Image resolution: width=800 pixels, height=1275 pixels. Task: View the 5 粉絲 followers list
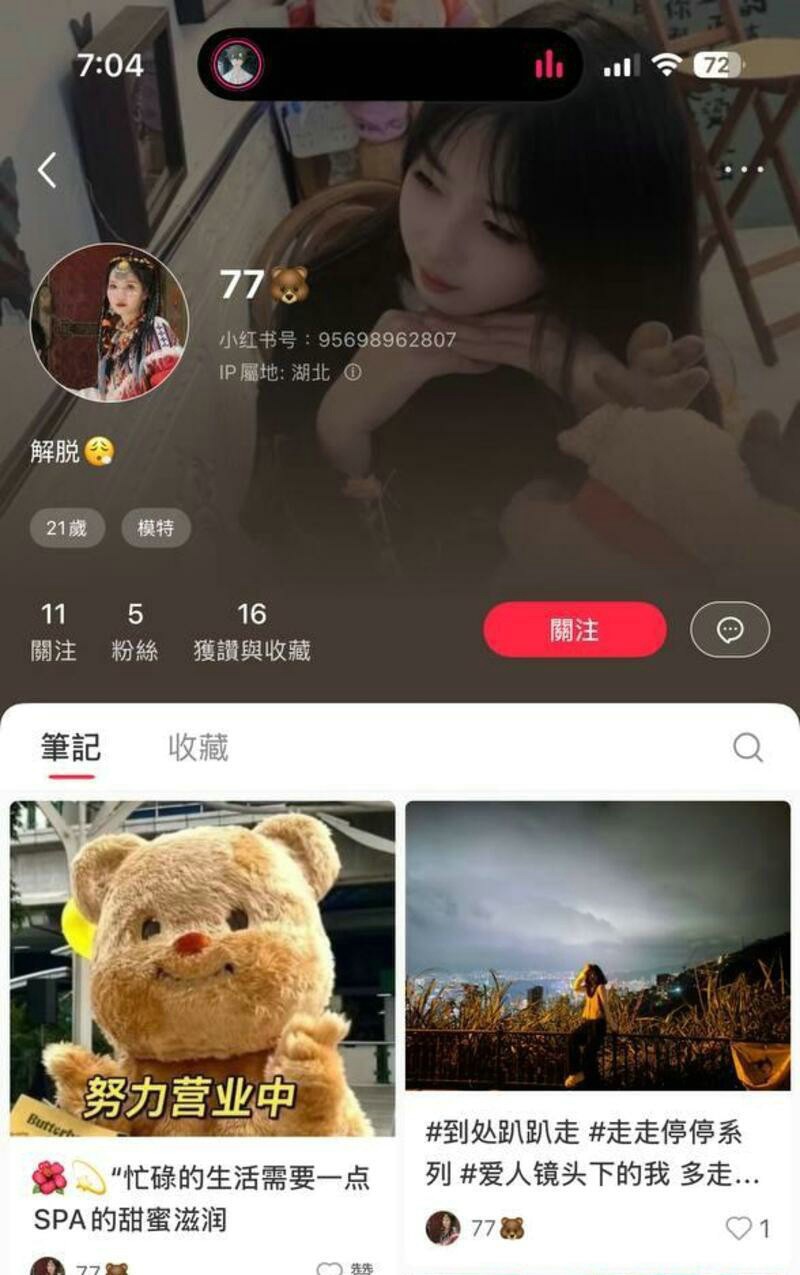[135, 632]
